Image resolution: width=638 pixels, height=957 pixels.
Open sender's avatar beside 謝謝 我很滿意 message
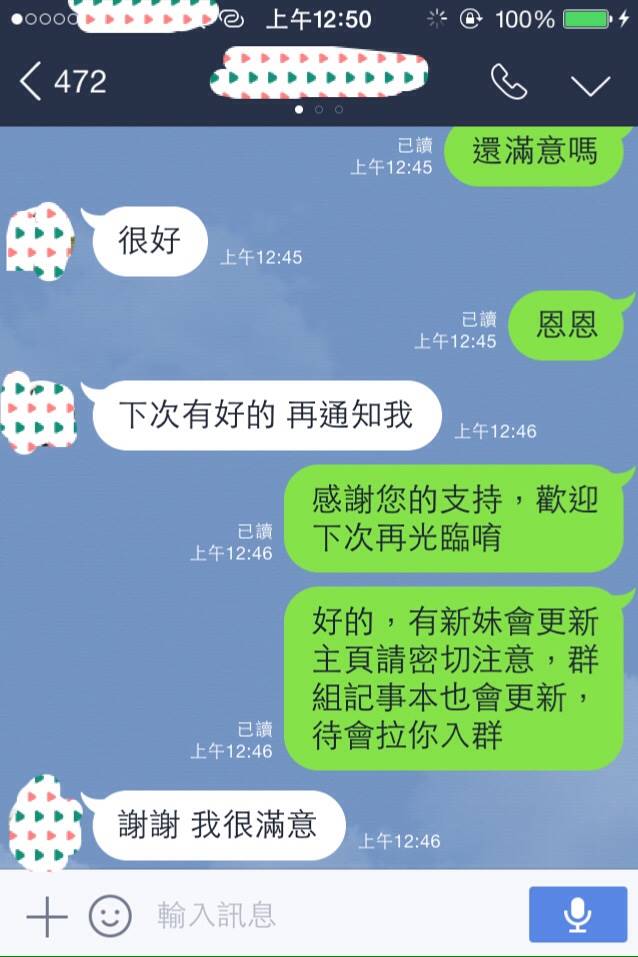point(42,820)
